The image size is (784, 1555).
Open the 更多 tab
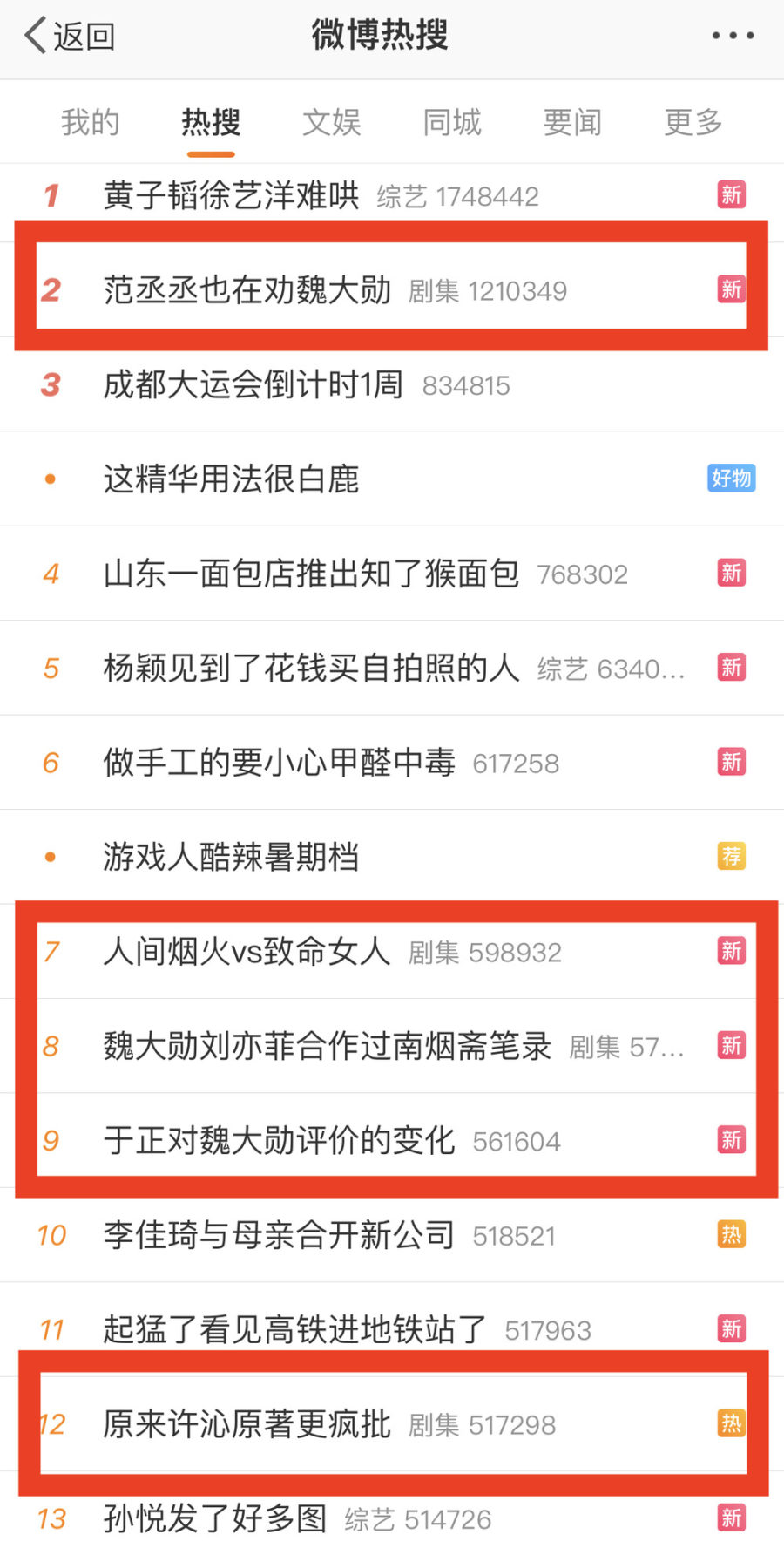tap(693, 122)
